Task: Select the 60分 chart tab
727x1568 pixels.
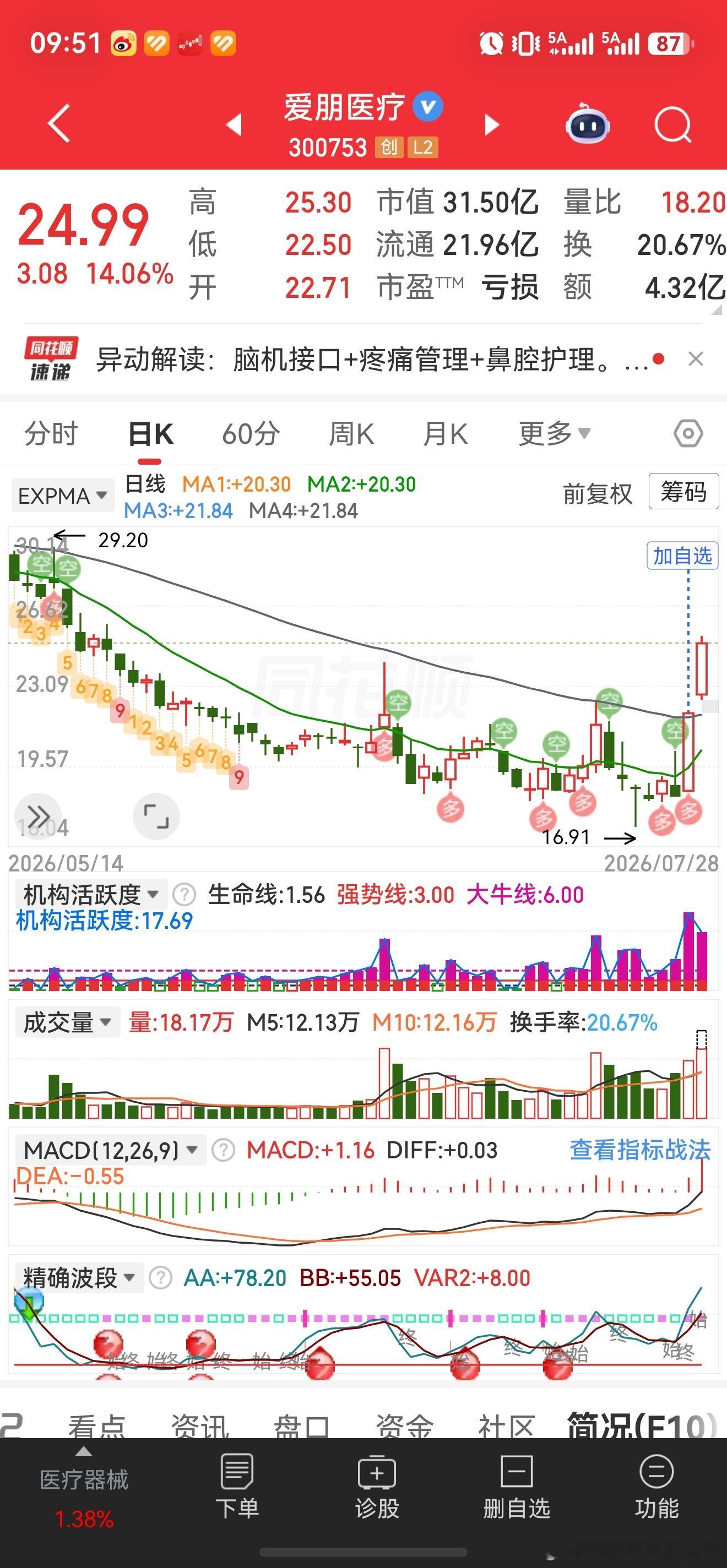Action: tap(251, 434)
